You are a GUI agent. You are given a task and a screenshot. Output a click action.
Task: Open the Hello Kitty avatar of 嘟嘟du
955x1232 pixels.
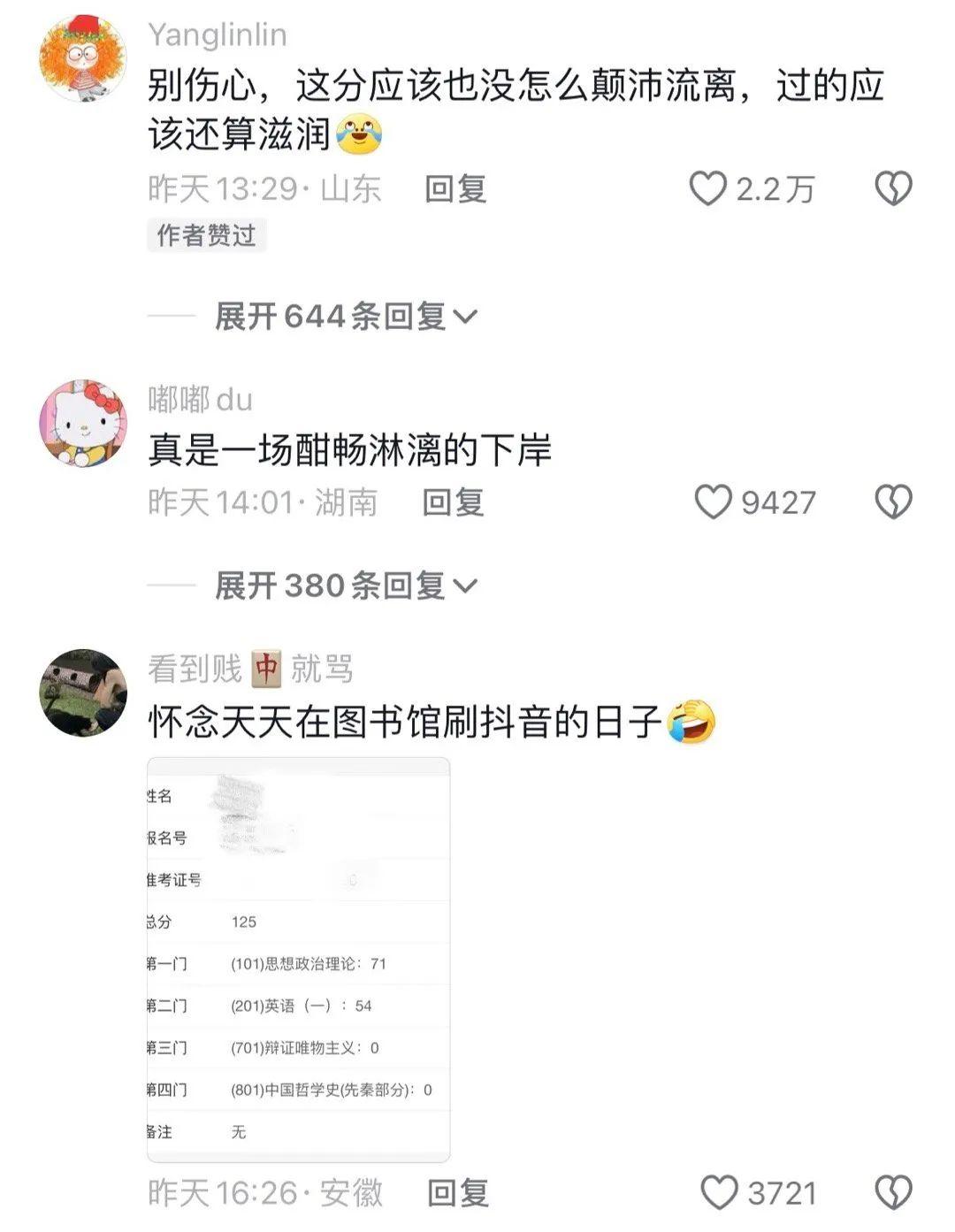click(x=83, y=424)
